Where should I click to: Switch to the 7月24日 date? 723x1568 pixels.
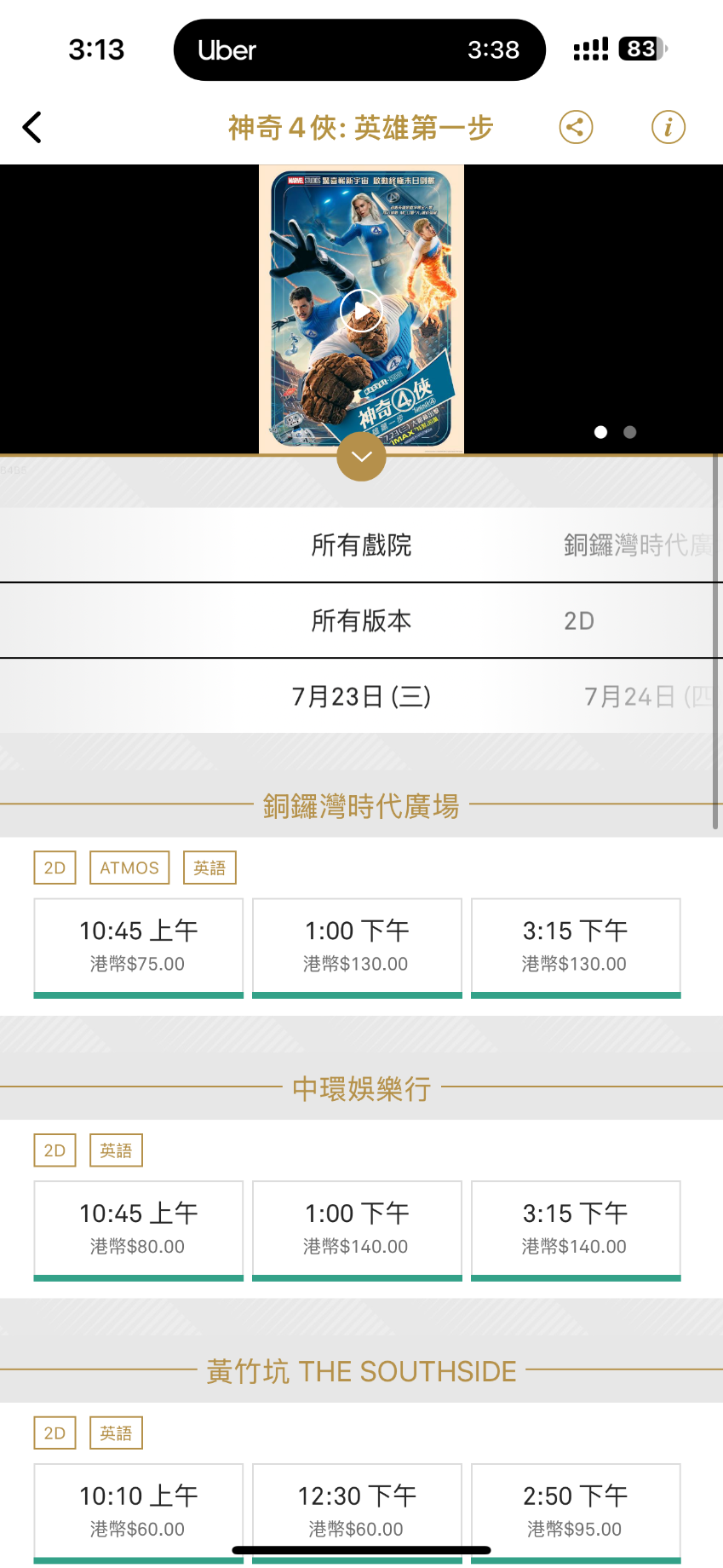[x=646, y=697]
